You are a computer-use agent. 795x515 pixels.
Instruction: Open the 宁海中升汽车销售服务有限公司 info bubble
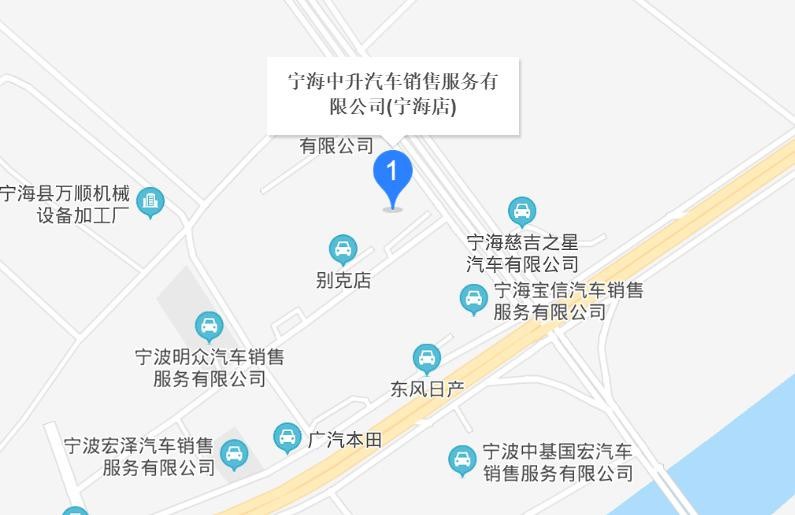(x=393, y=93)
